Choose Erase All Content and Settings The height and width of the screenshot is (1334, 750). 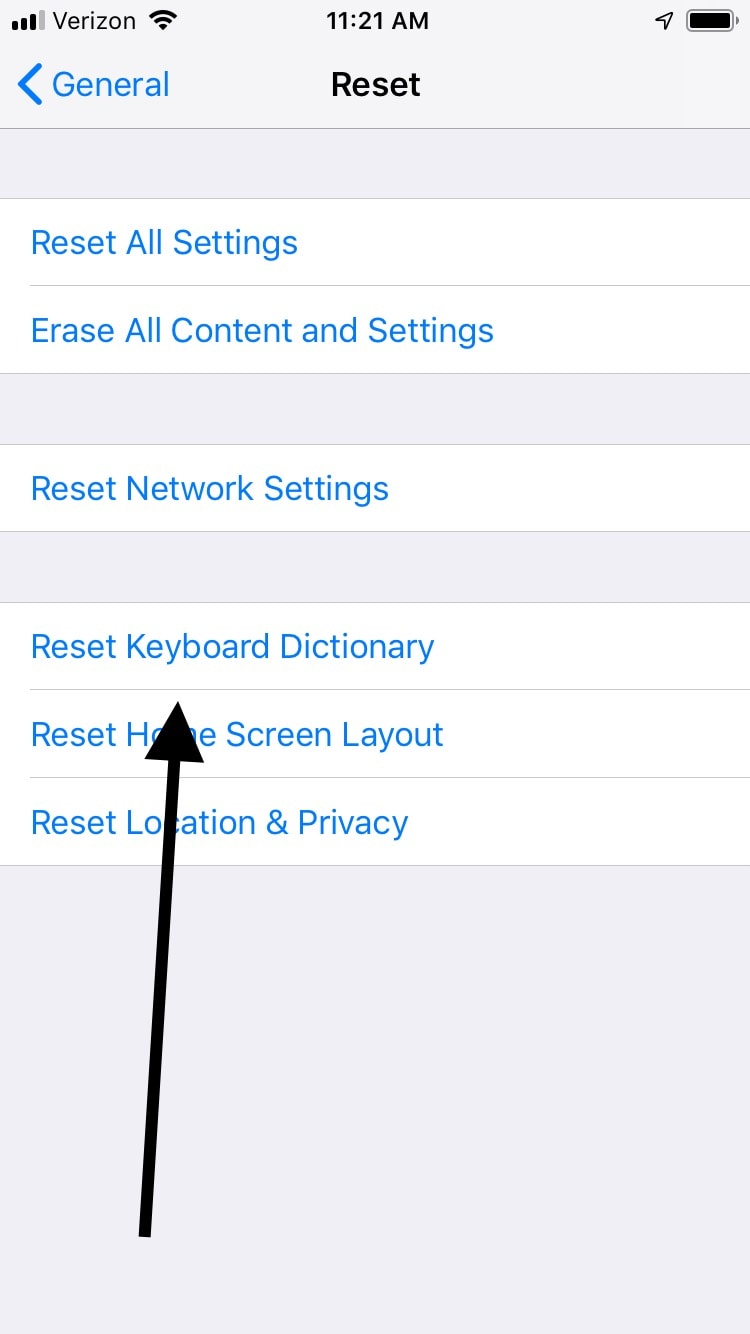pos(375,330)
